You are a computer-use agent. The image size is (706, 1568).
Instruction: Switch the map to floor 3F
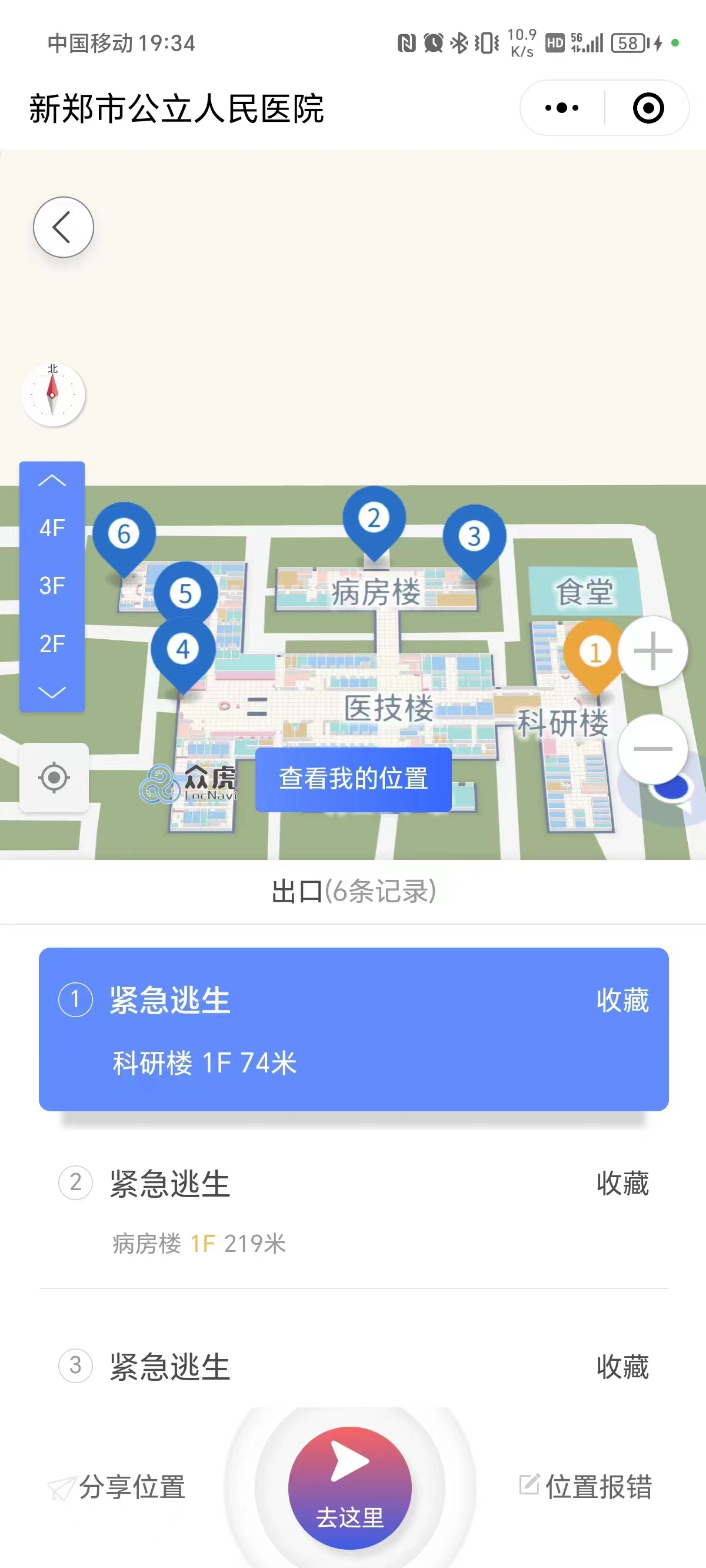point(52,586)
